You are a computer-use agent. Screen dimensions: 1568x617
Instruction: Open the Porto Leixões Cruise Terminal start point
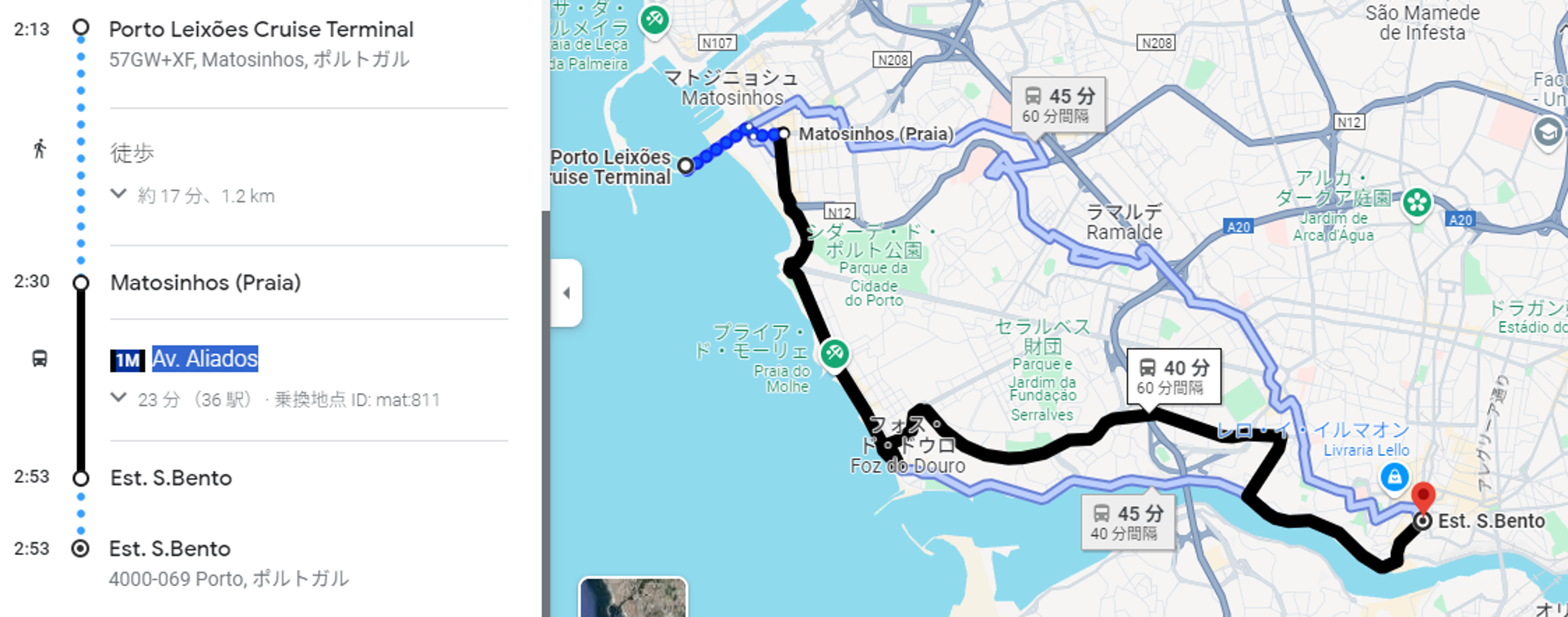click(x=261, y=29)
